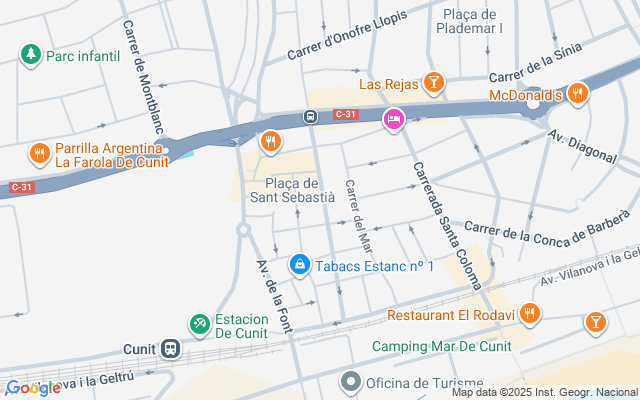Select the Las Rejas bar marker
The width and height of the screenshot is (640, 400).
434,83
